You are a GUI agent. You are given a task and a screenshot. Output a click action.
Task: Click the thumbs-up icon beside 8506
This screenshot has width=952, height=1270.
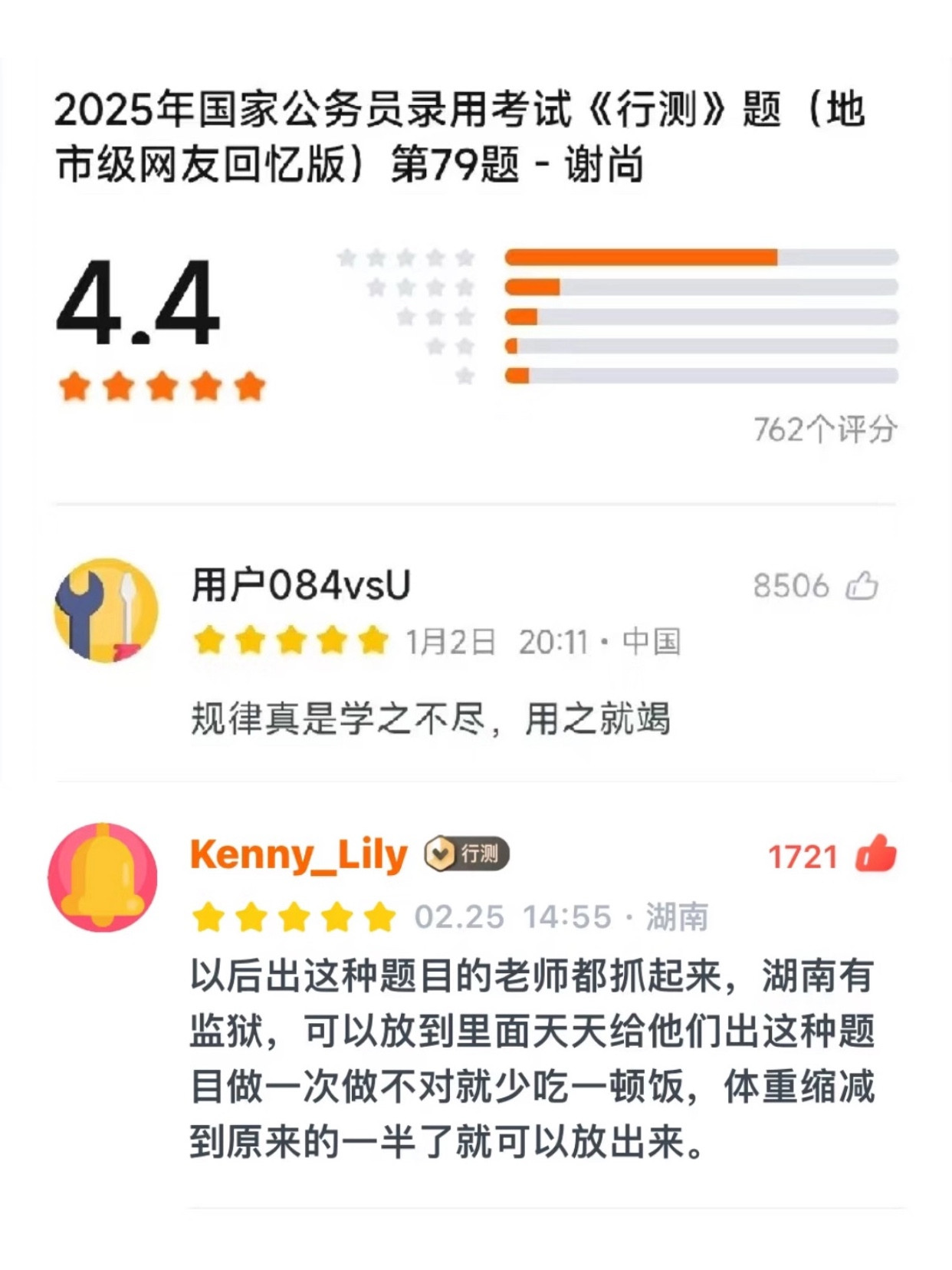[862, 585]
